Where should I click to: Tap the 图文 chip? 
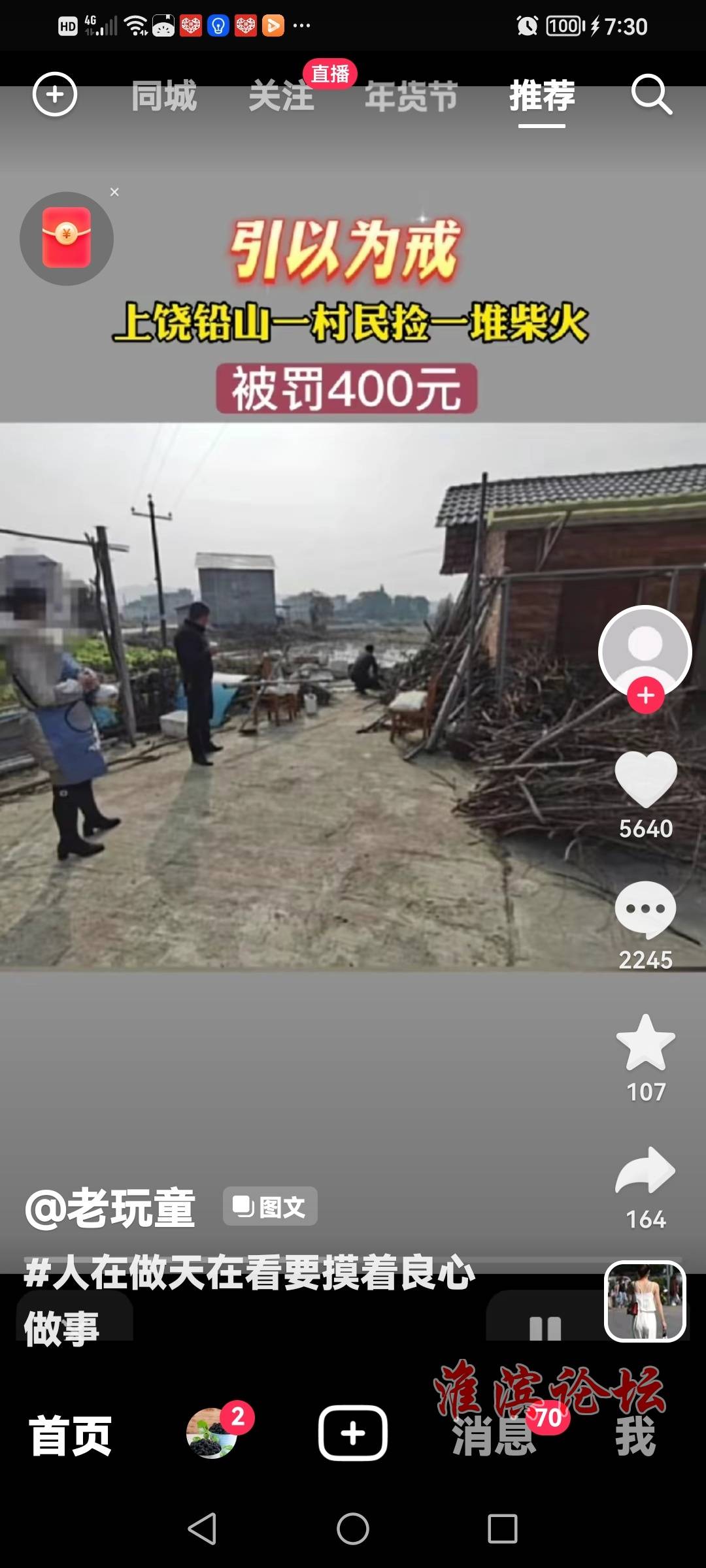pyautogui.click(x=270, y=1207)
